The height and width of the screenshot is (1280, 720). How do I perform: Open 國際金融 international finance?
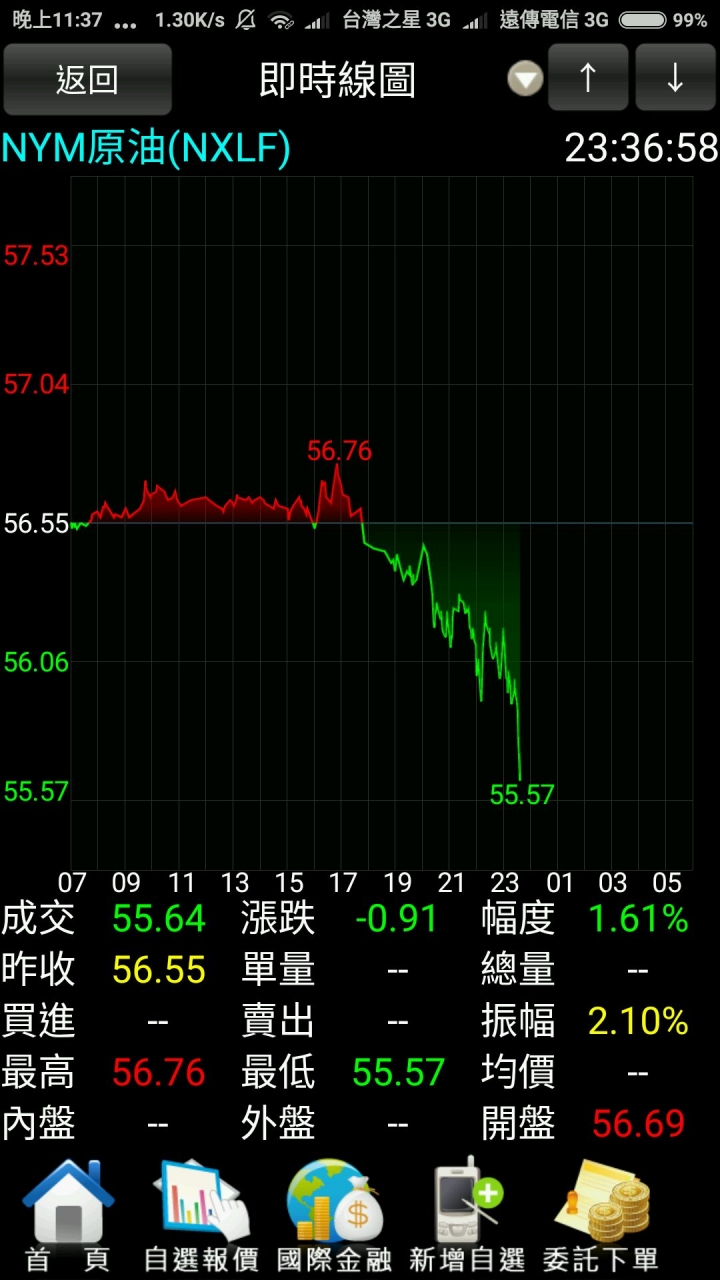click(x=334, y=1216)
